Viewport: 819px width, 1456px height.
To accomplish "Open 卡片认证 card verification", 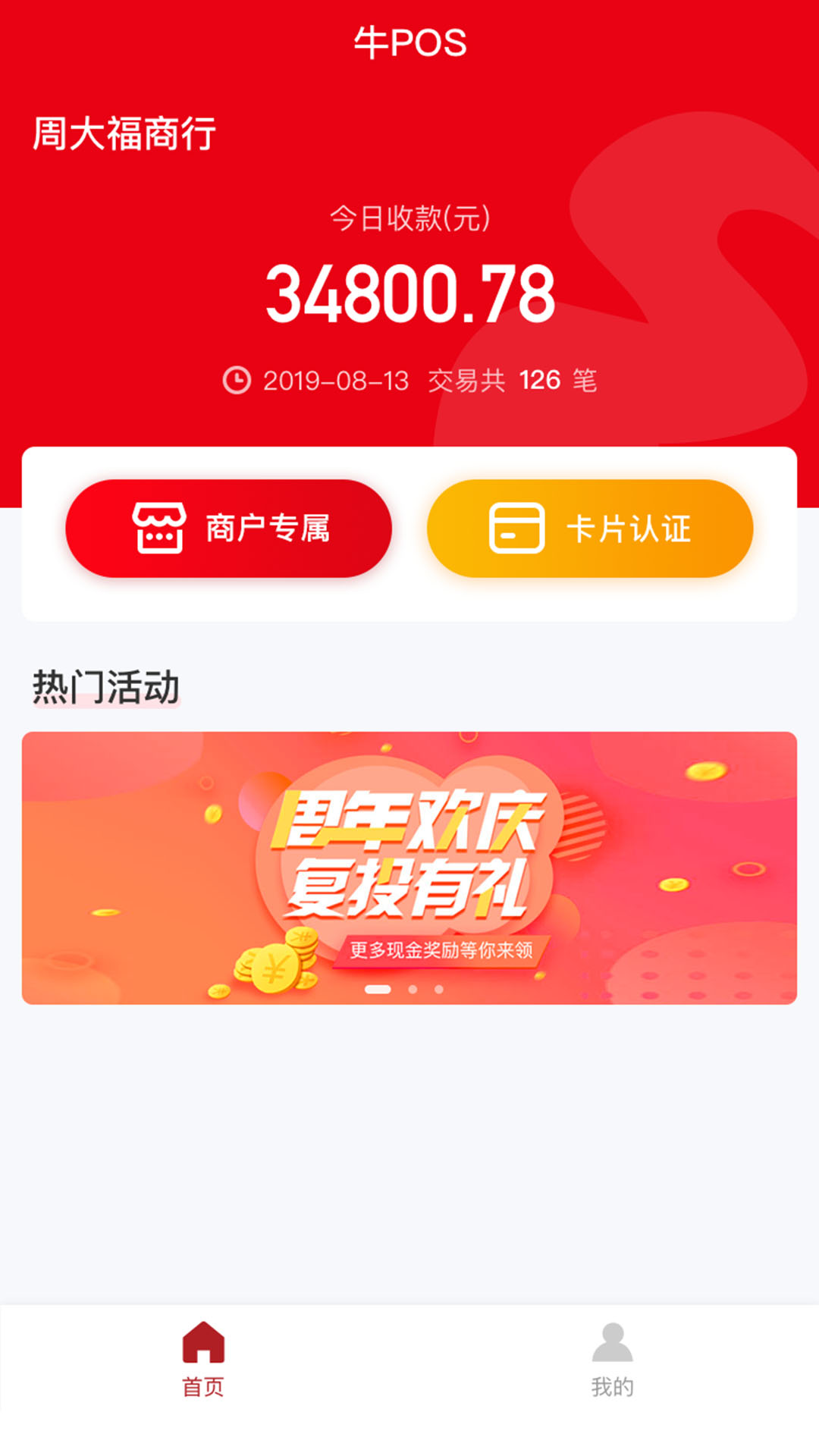I will coord(590,529).
